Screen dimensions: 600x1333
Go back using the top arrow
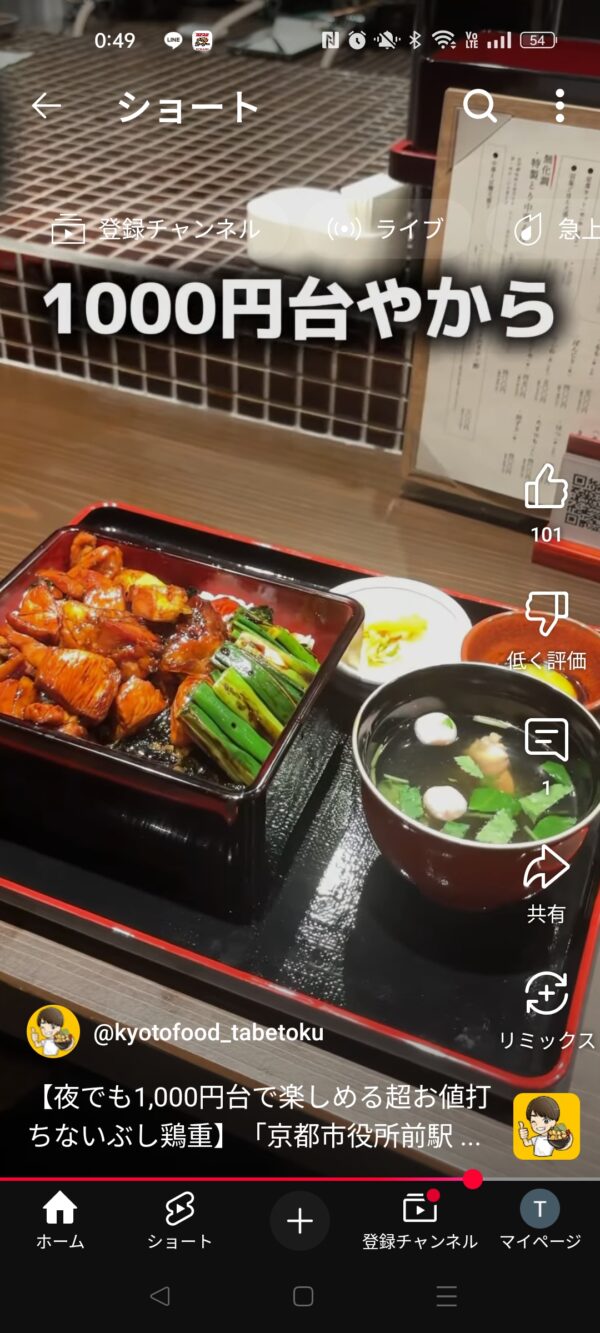click(x=46, y=106)
